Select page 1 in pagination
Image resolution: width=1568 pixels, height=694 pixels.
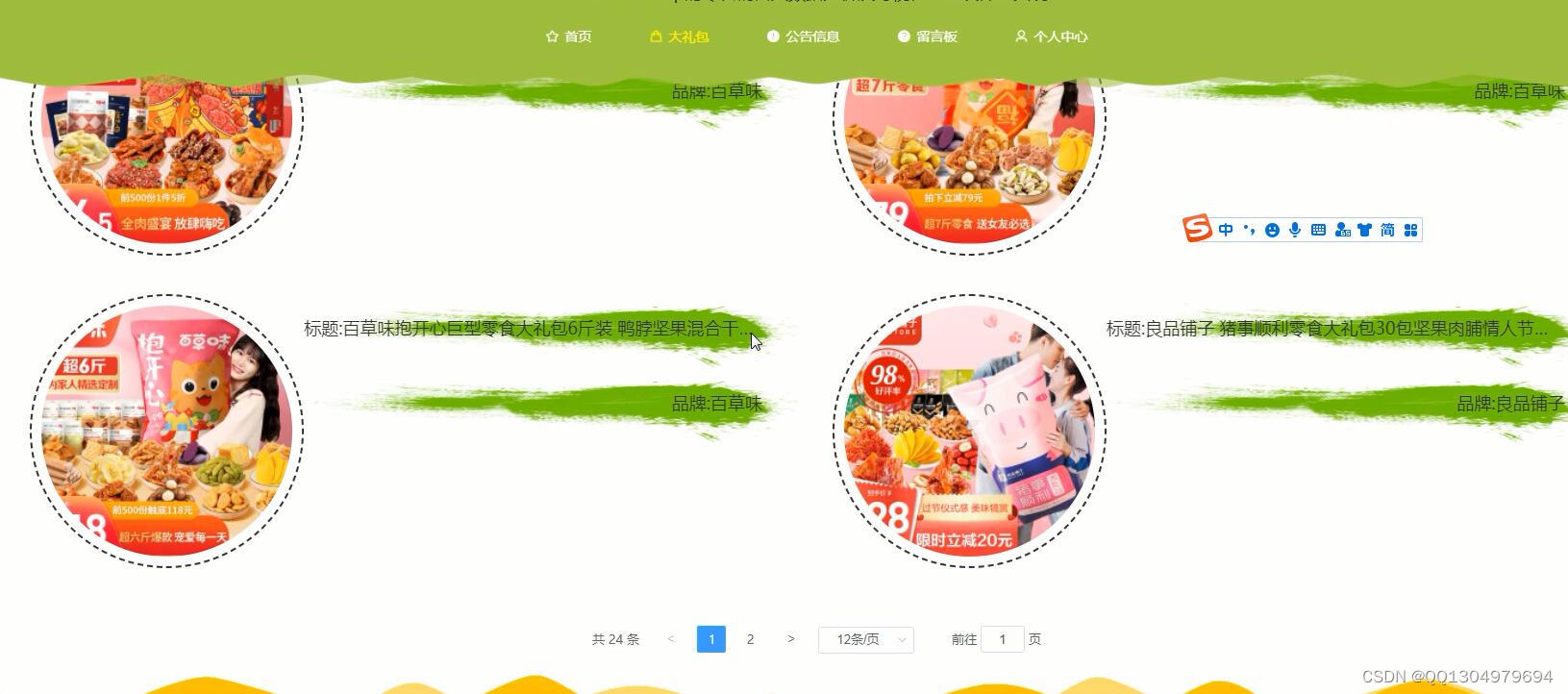710,639
